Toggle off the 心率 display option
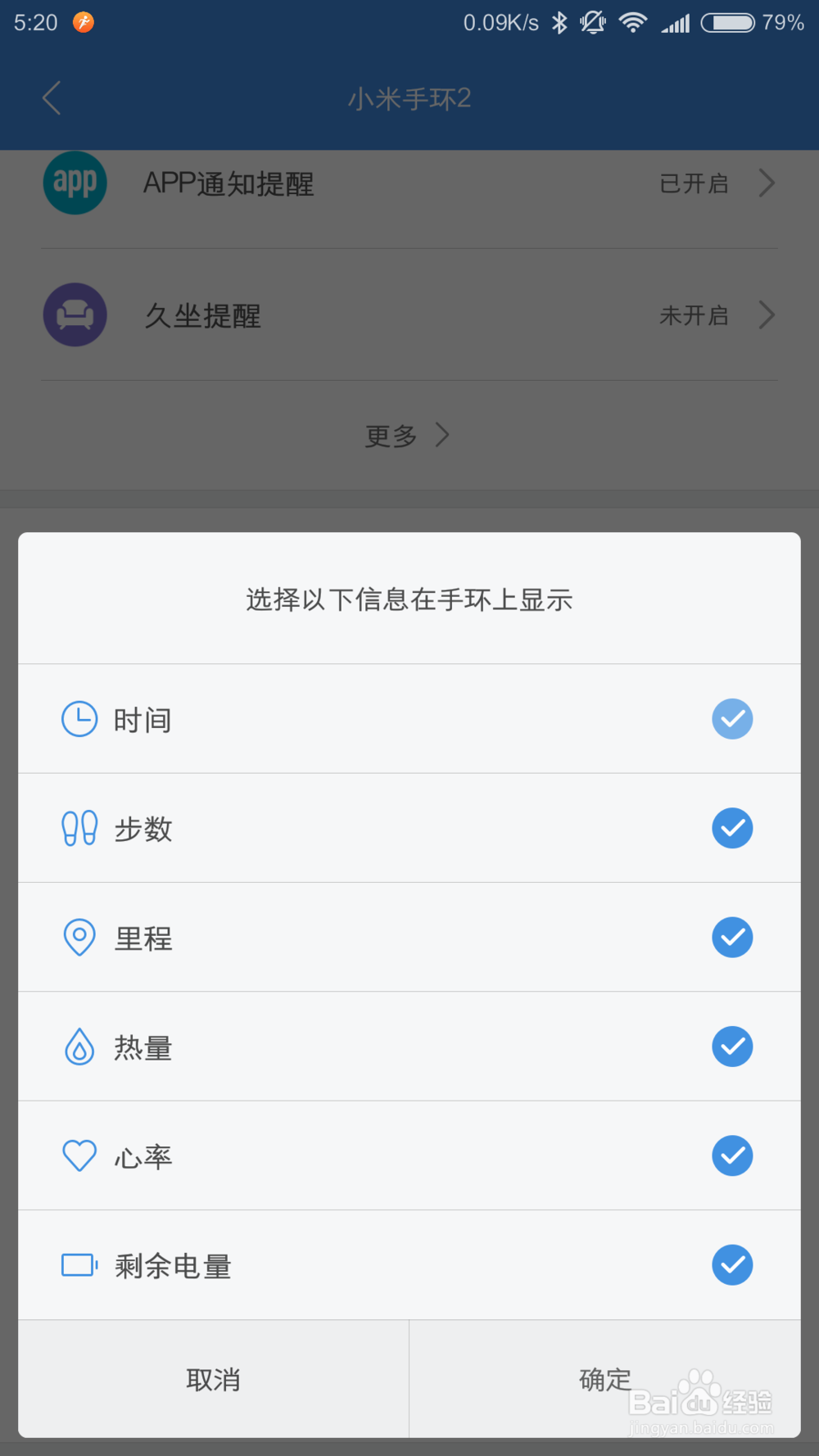Image resolution: width=819 pixels, height=1456 pixels. pyautogui.click(x=731, y=1155)
